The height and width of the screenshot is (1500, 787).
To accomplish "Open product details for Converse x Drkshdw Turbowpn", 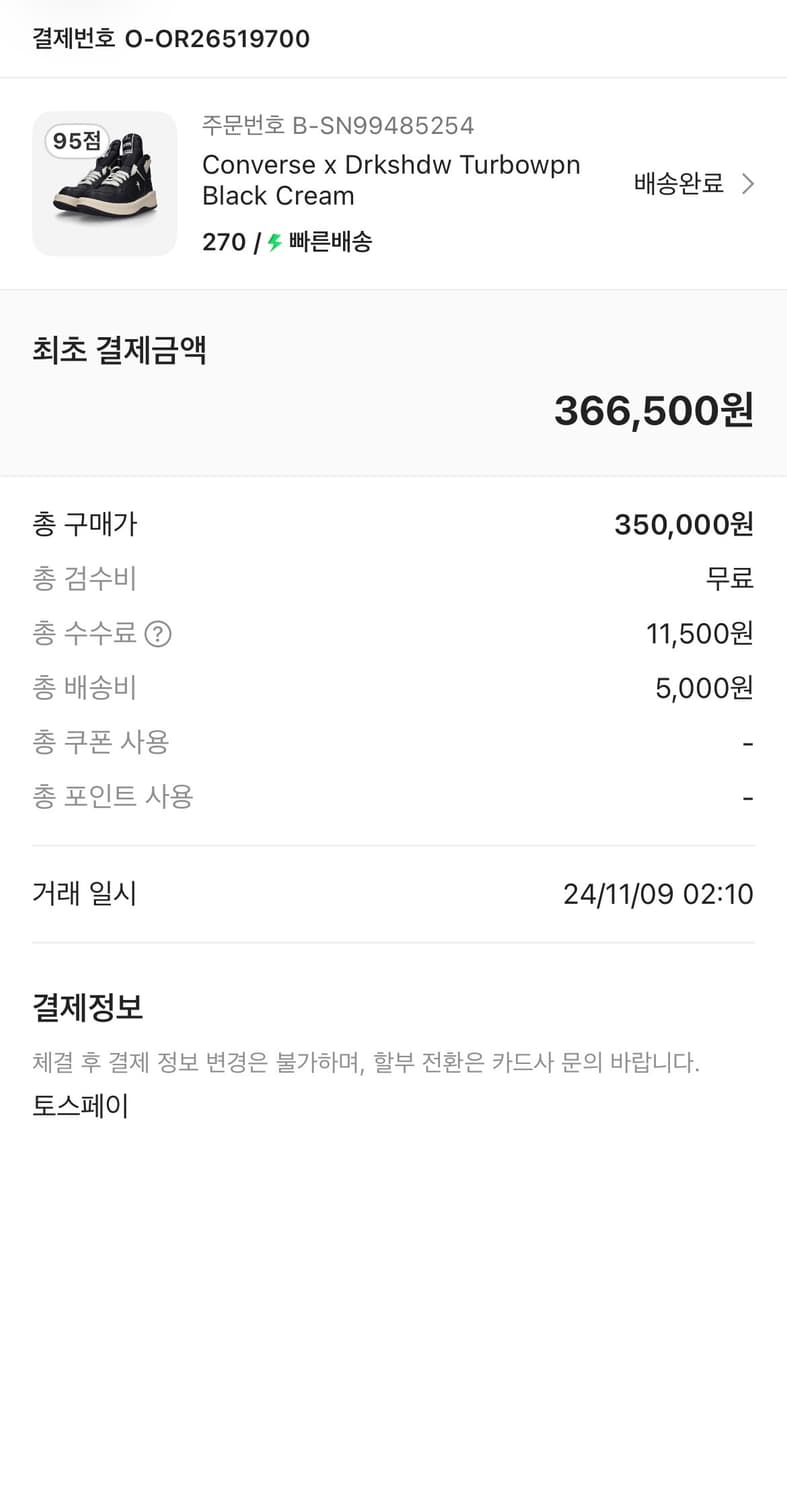I will click(x=390, y=180).
